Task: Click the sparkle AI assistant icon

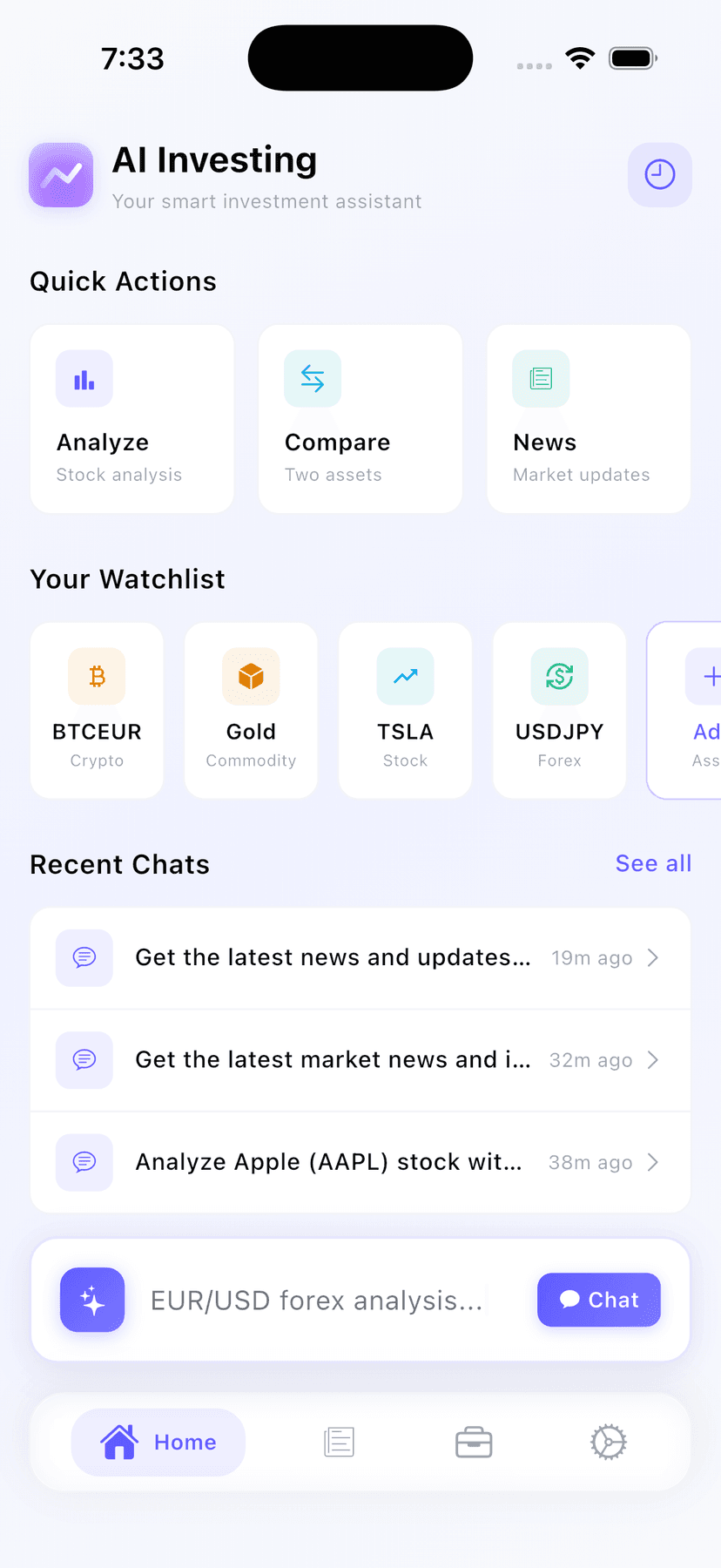Action: click(92, 1300)
